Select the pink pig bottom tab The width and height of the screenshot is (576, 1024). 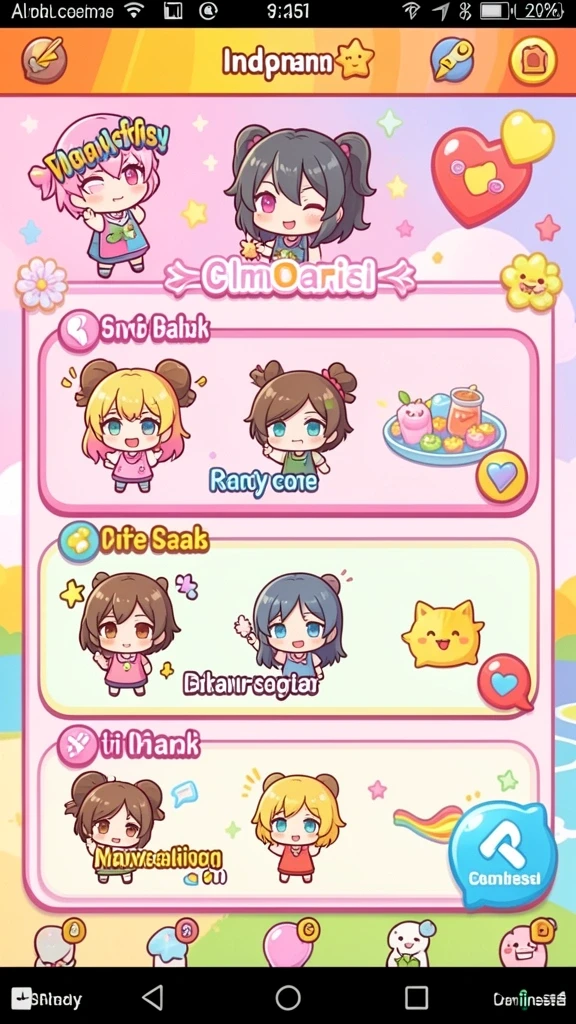point(526,942)
